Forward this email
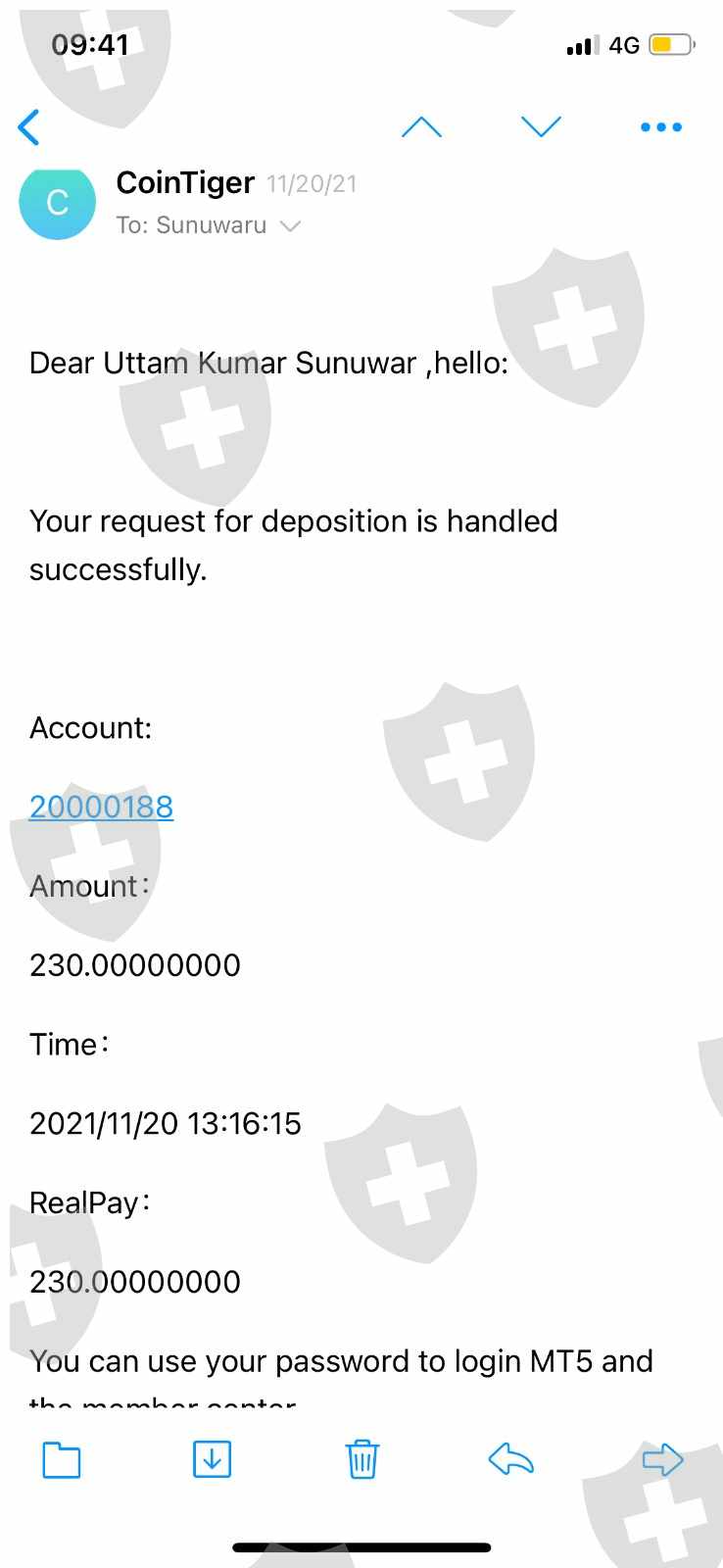723x1568 pixels. [x=662, y=1459]
